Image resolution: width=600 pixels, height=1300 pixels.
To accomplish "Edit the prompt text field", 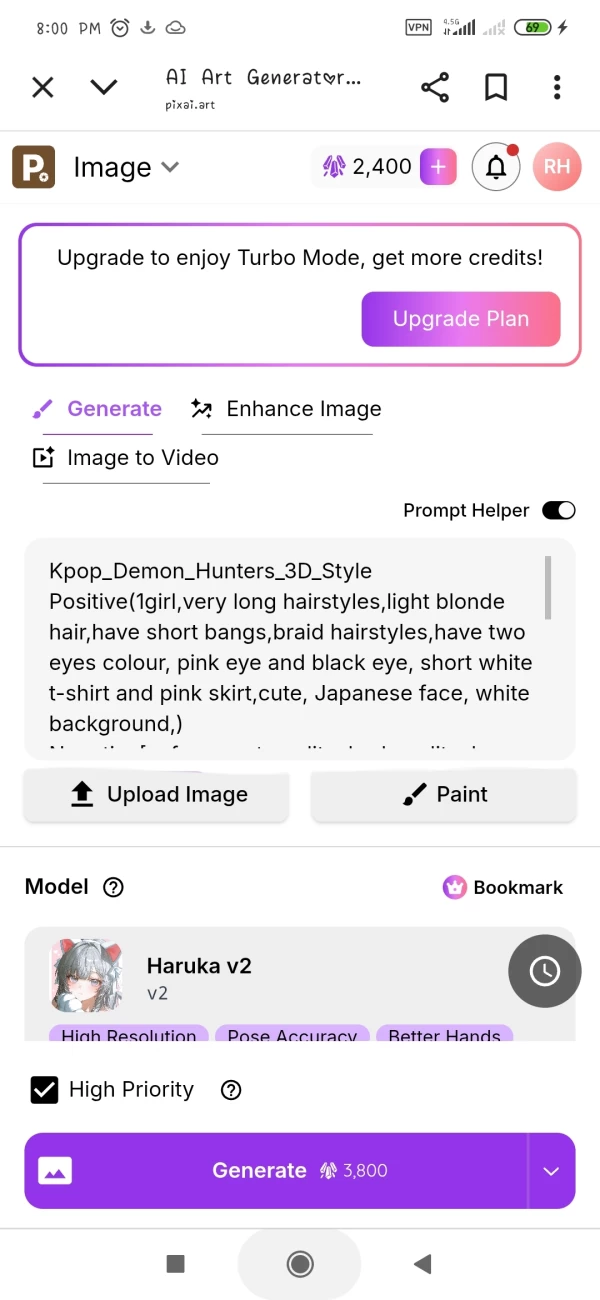I will [290, 647].
